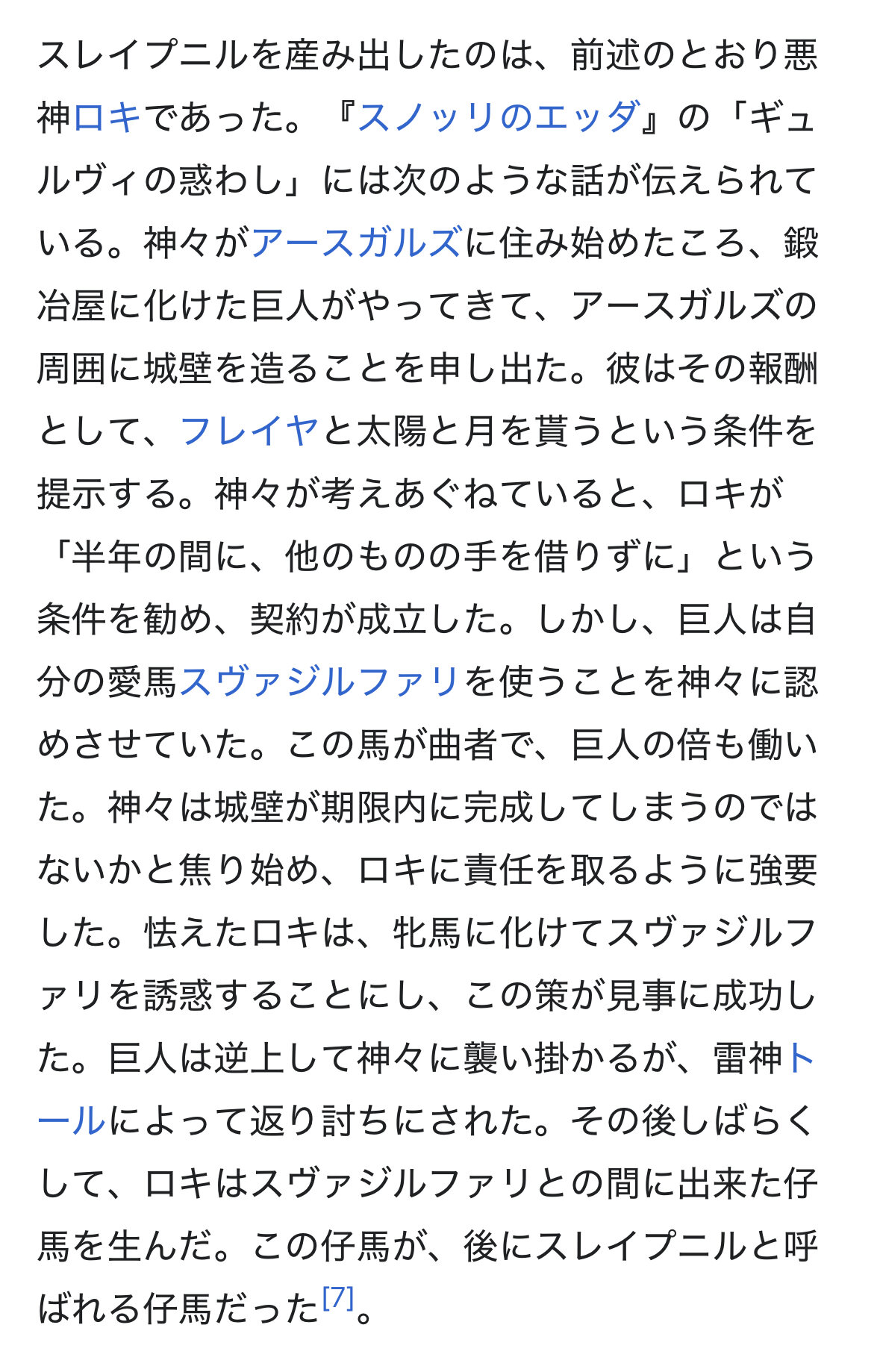Viewport: 880px width, 1372px height.
Task: Open footnote reference [7]
Action: tap(337, 1299)
